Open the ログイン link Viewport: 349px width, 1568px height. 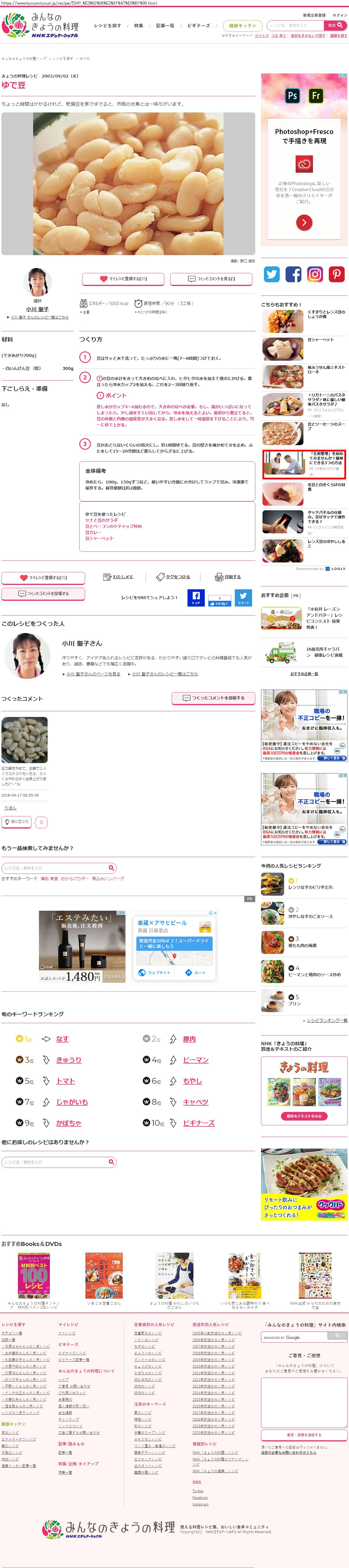point(340,15)
